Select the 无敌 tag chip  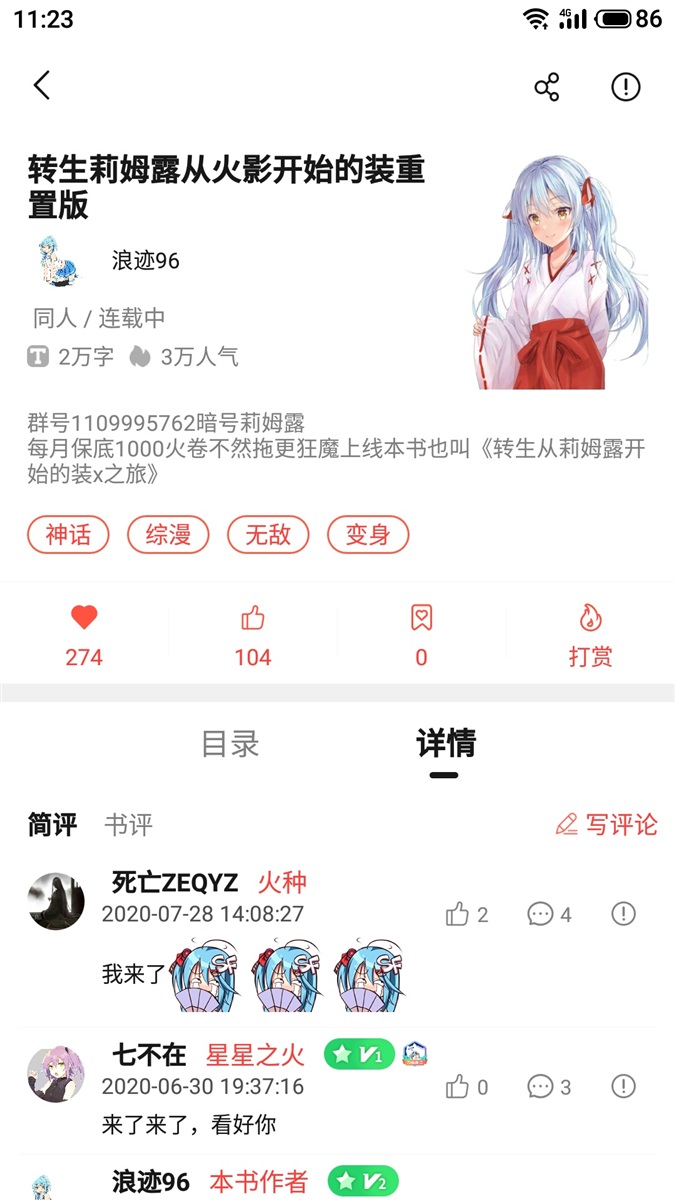(268, 534)
